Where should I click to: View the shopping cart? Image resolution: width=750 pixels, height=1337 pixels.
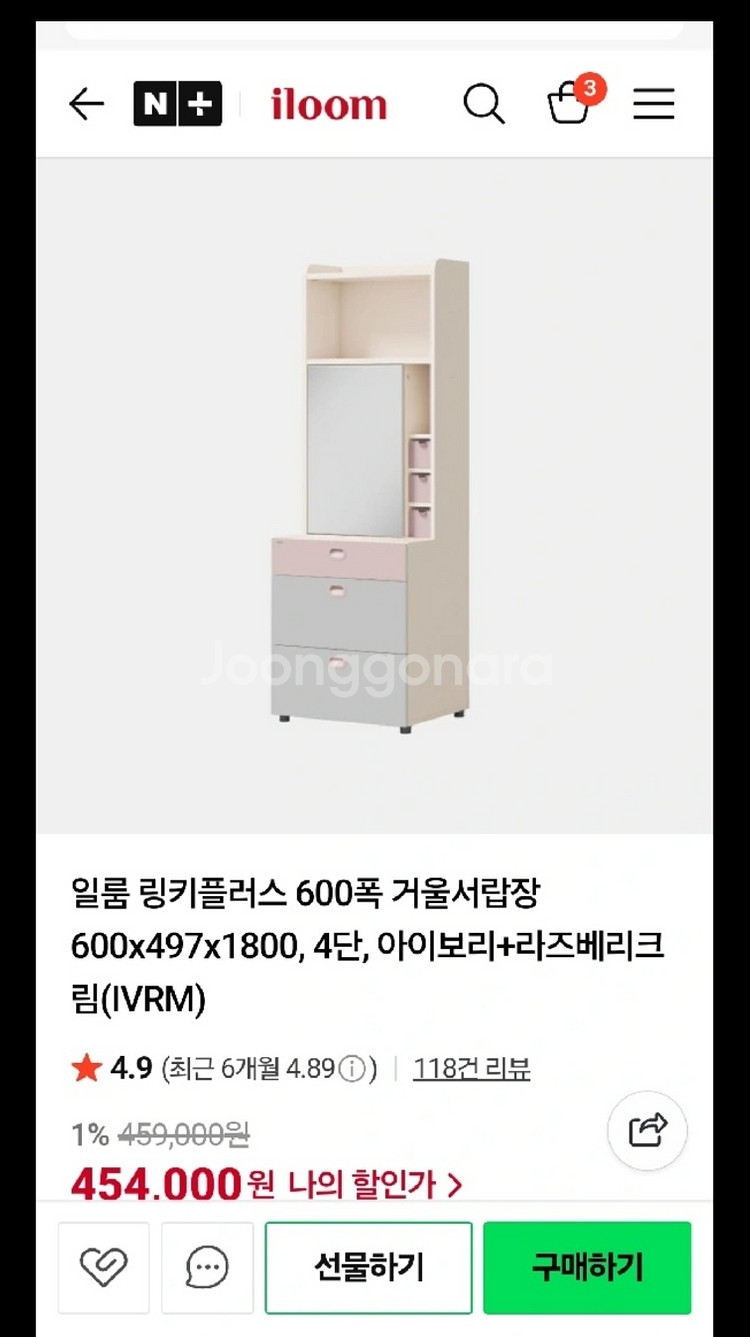[x=571, y=103]
